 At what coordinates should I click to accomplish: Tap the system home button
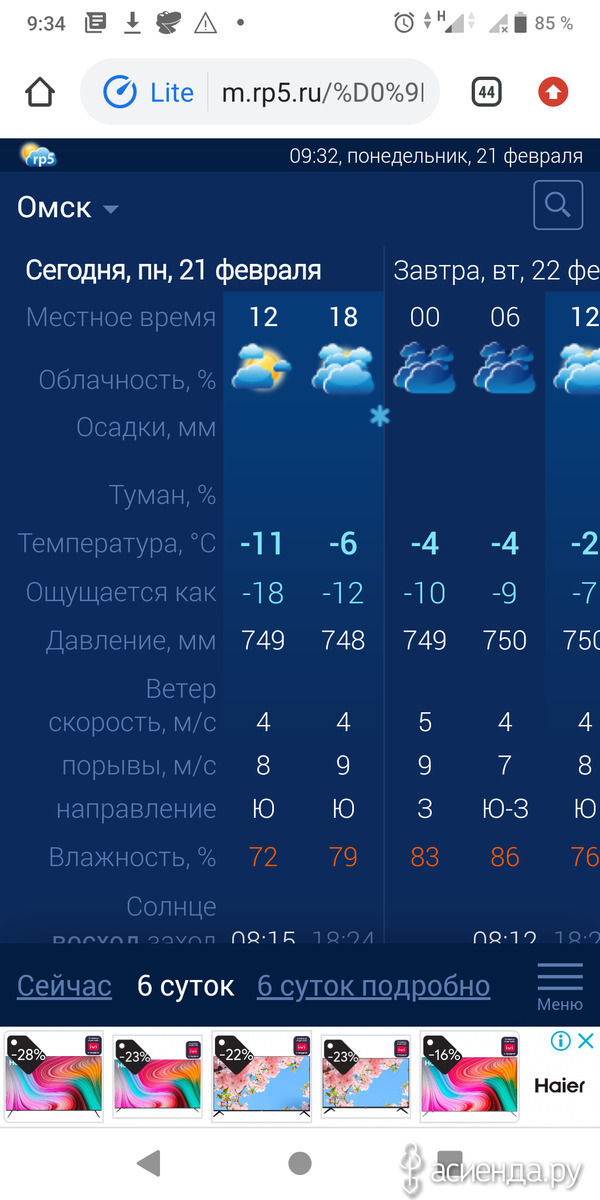(299, 1162)
